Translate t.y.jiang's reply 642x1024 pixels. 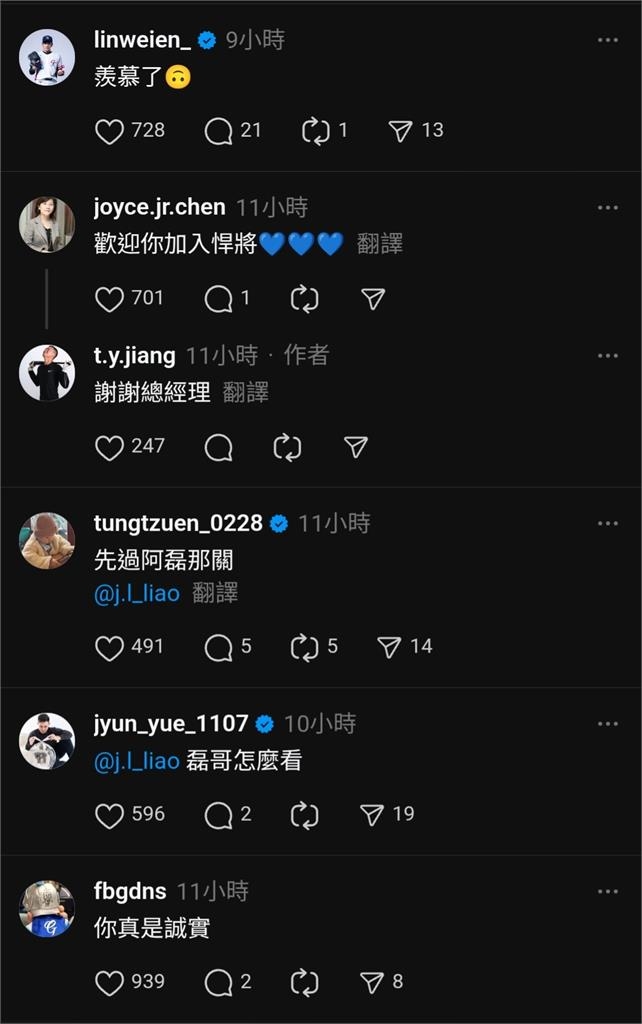click(x=245, y=393)
